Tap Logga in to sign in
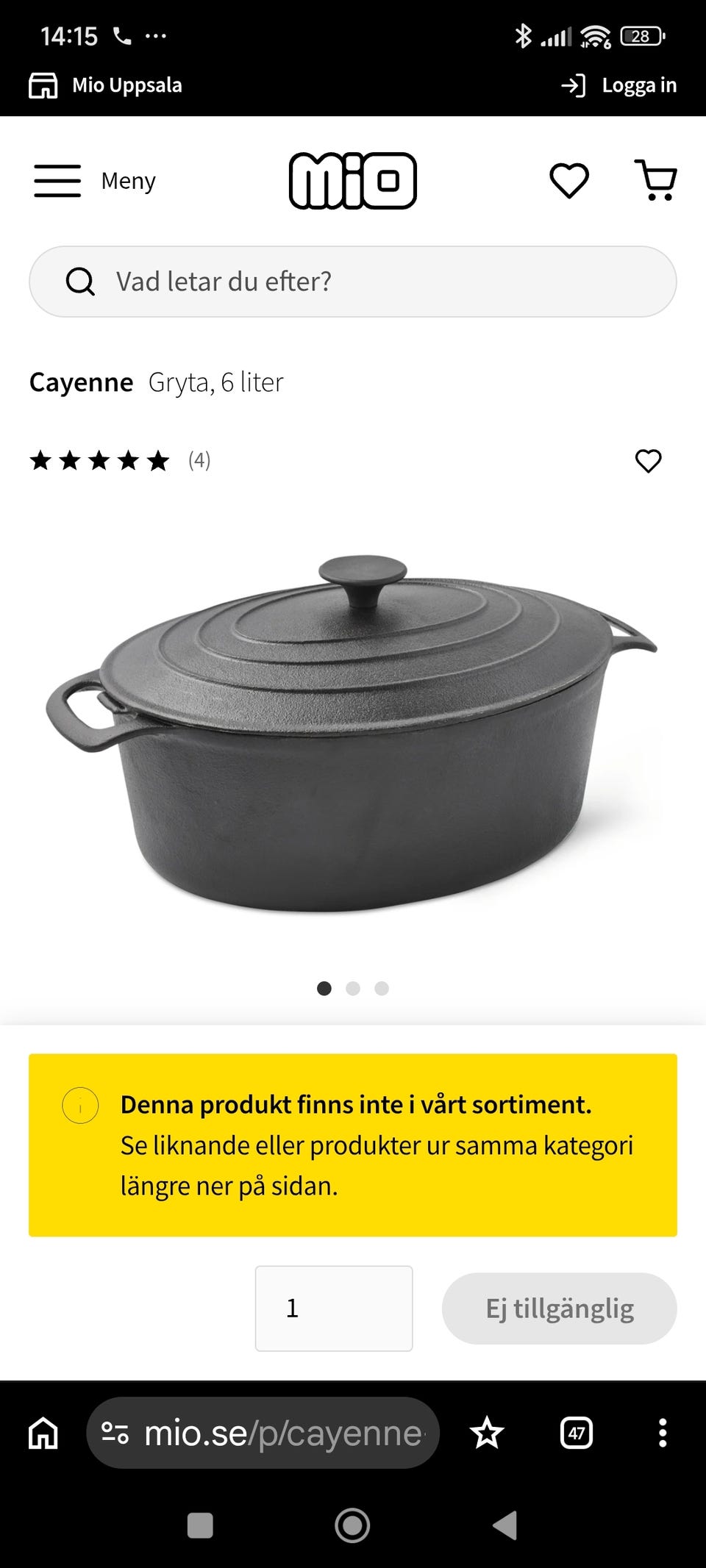 pyautogui.click(x=618, y=85)
